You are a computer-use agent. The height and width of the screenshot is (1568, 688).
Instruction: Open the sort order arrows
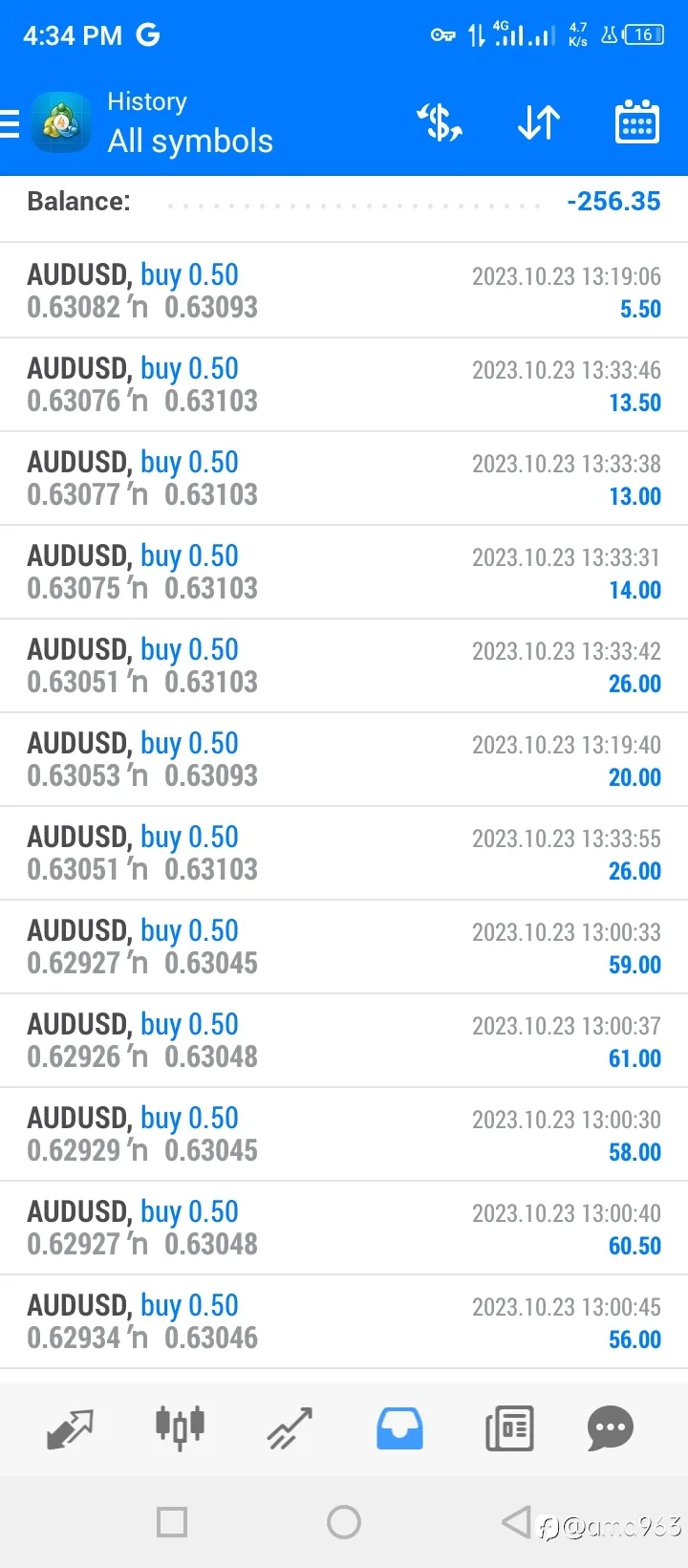click(539, 123)
